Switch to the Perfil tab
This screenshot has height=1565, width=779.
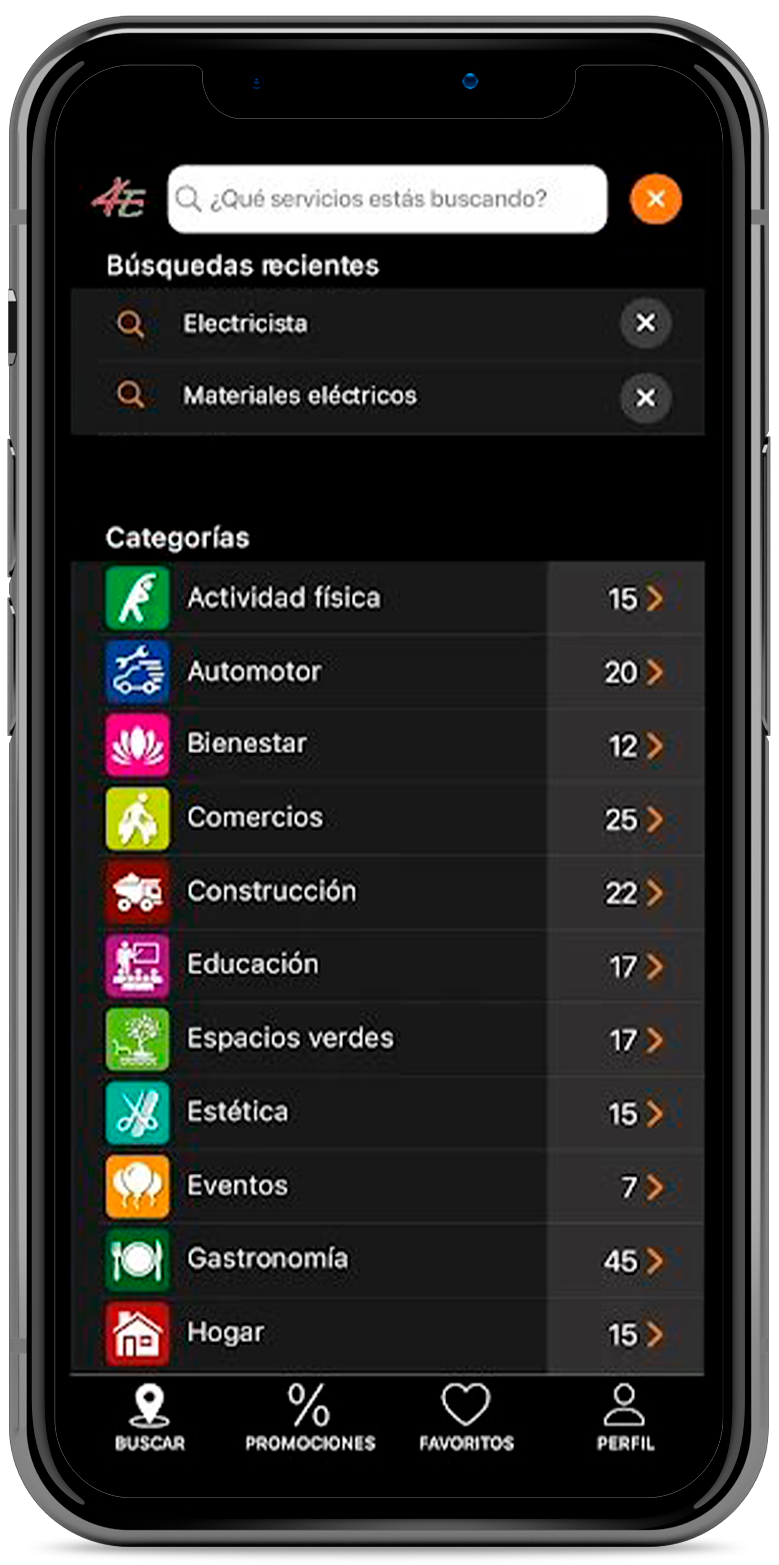(x=625, y=1418)
